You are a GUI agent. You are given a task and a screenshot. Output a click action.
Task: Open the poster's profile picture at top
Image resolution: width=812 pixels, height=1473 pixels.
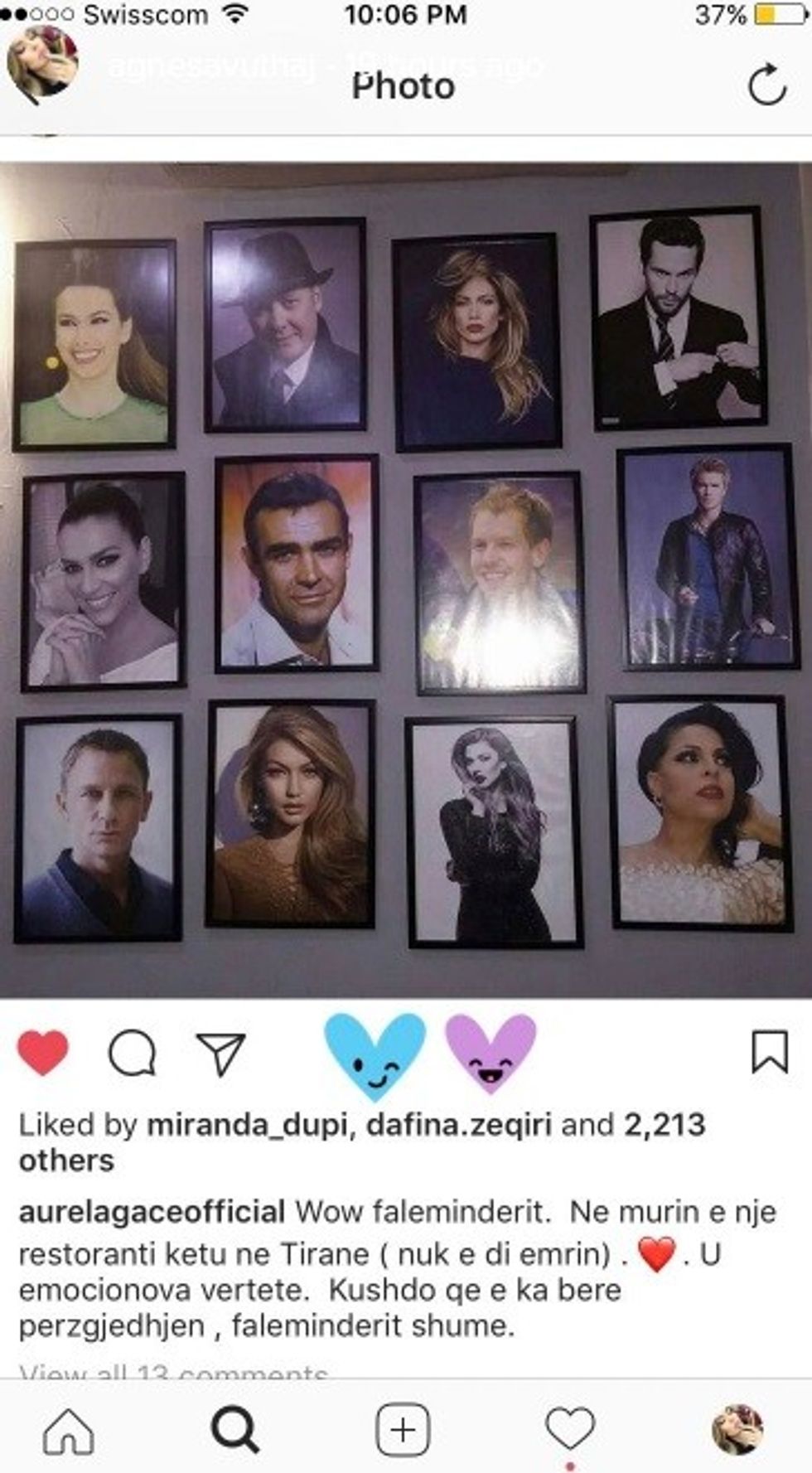[x=42, y=65]
